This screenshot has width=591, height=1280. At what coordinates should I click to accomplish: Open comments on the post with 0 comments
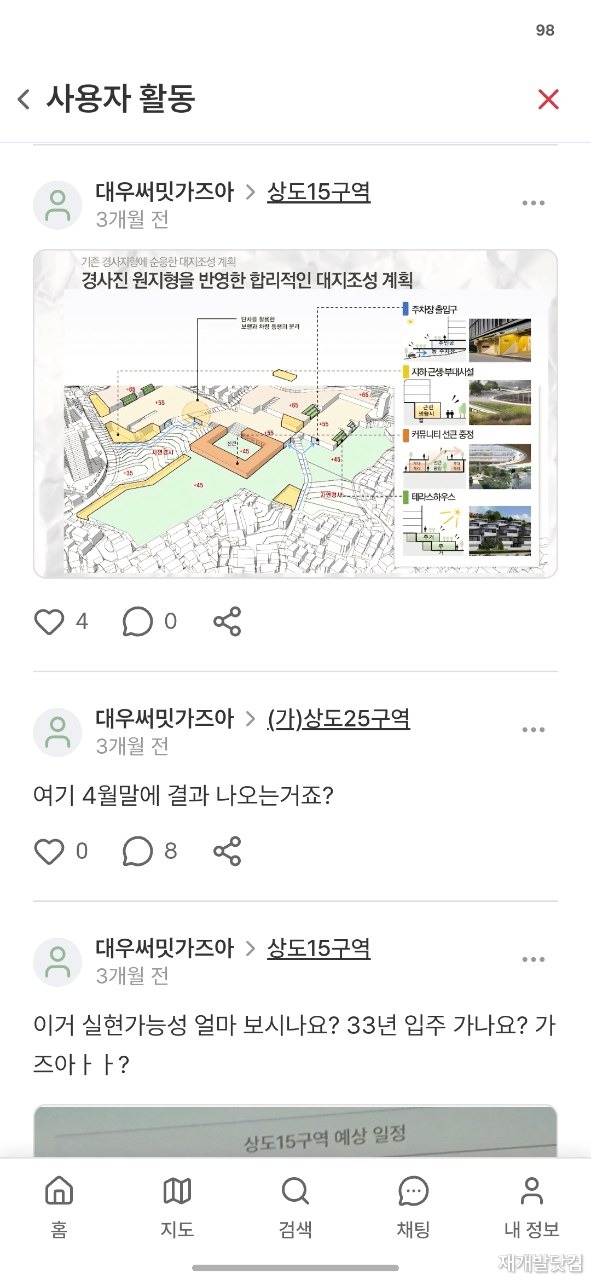click(x=138, y=622)
